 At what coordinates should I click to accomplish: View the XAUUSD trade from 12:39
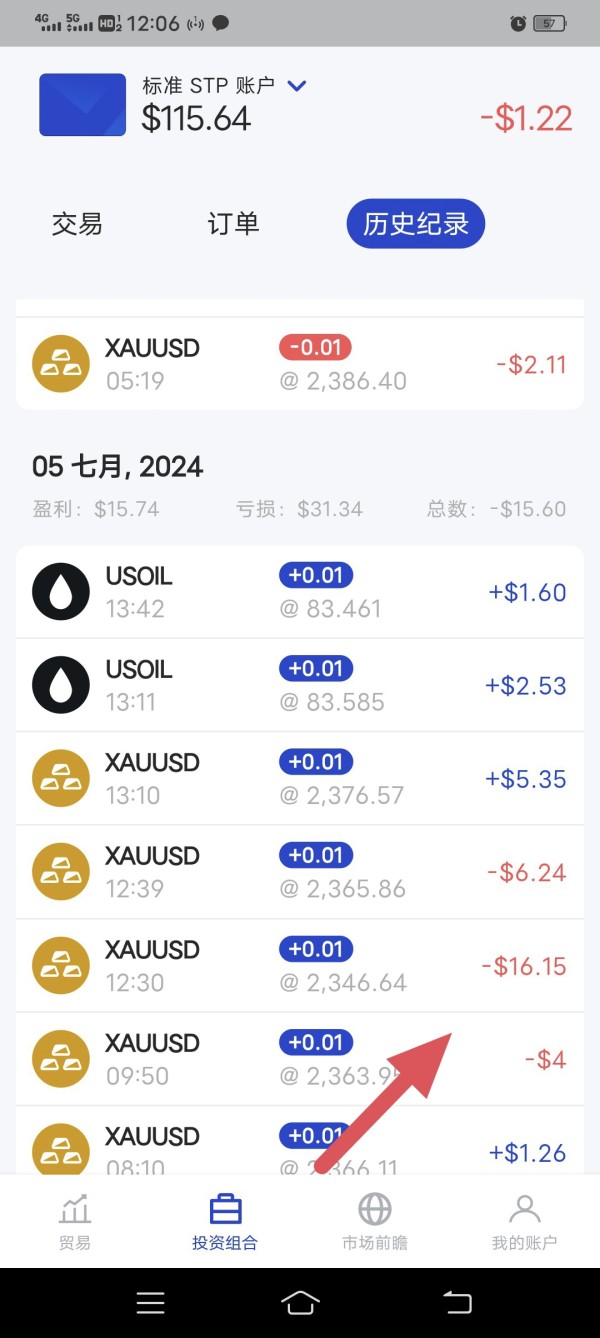click(299, 872)
